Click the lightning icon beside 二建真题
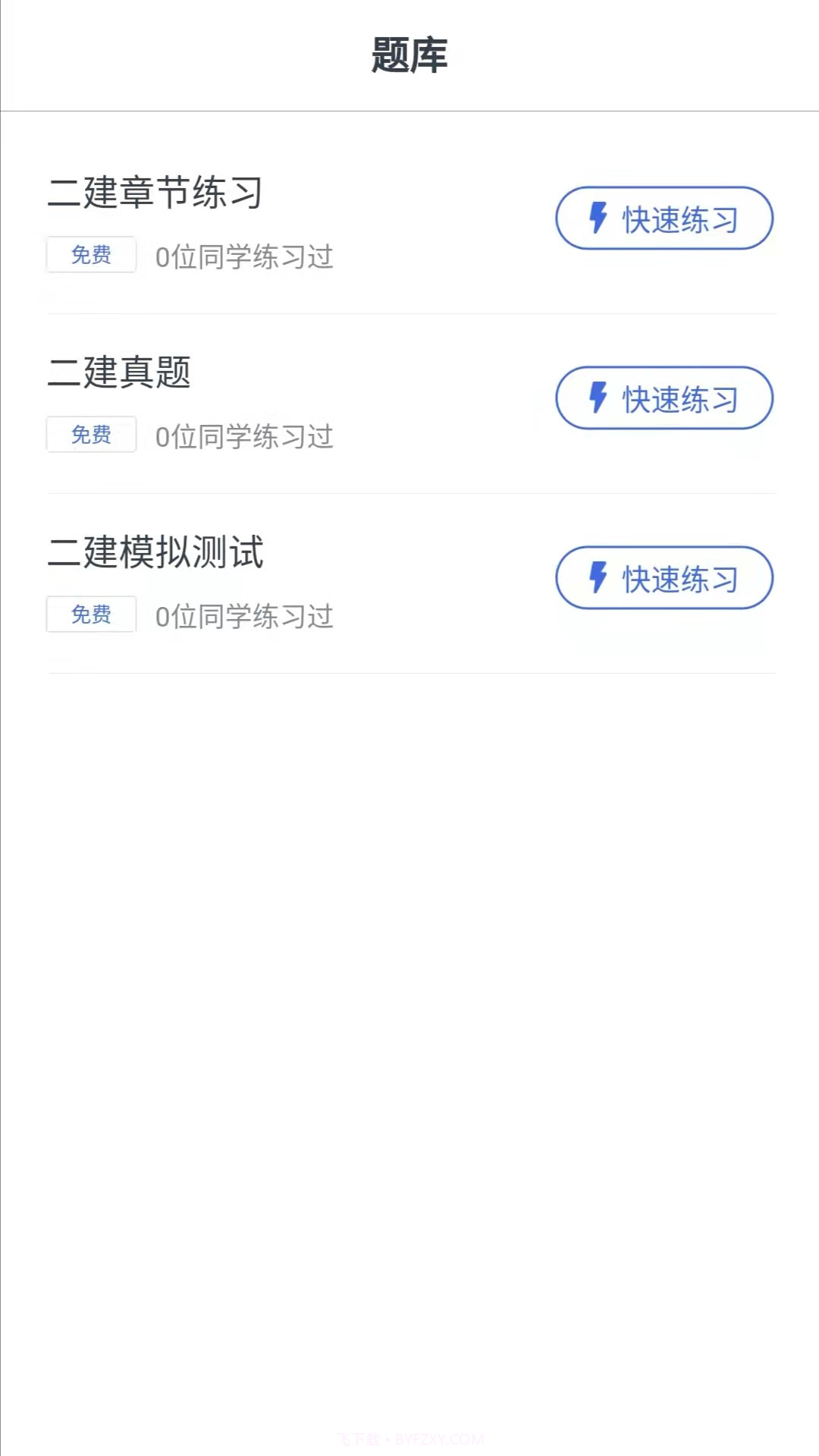The image size is (819, 1456). pyautogui.click(x=597, y=398)
